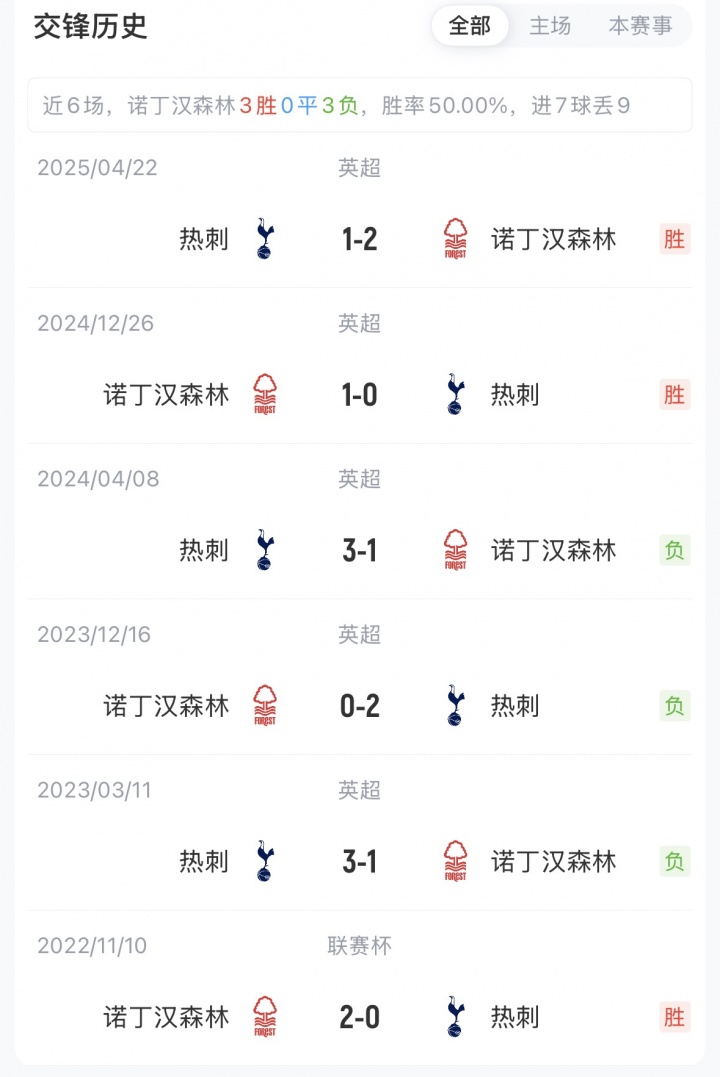View the 2023/12/16 match 诺丁汉森林 0-2 热刺
The height and width of the screenshot is (1077, 720).
(359, 706)
